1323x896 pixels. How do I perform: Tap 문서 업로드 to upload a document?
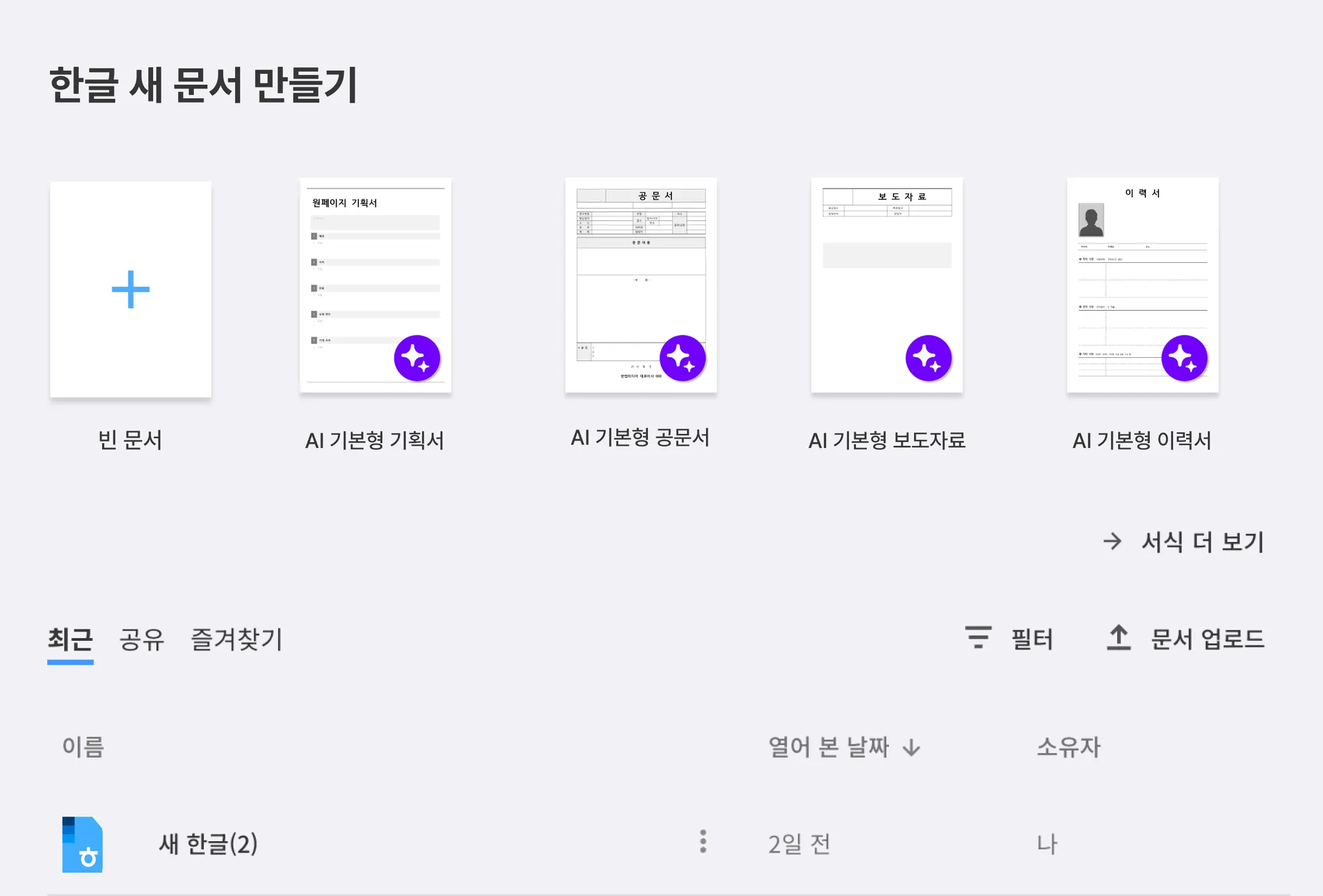pyautogui.click(x=1185, y=638)
